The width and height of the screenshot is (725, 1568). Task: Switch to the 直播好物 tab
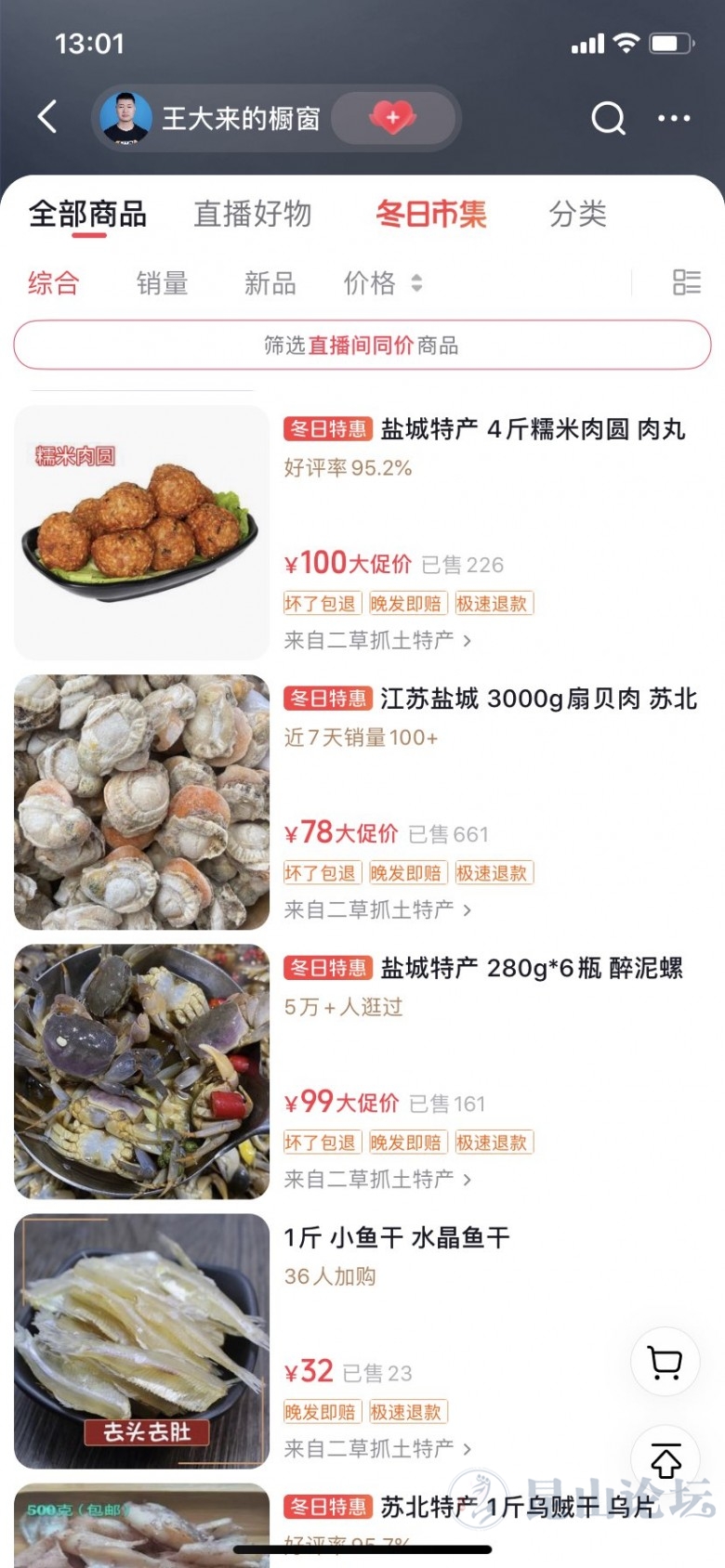[x=252, y=215]
